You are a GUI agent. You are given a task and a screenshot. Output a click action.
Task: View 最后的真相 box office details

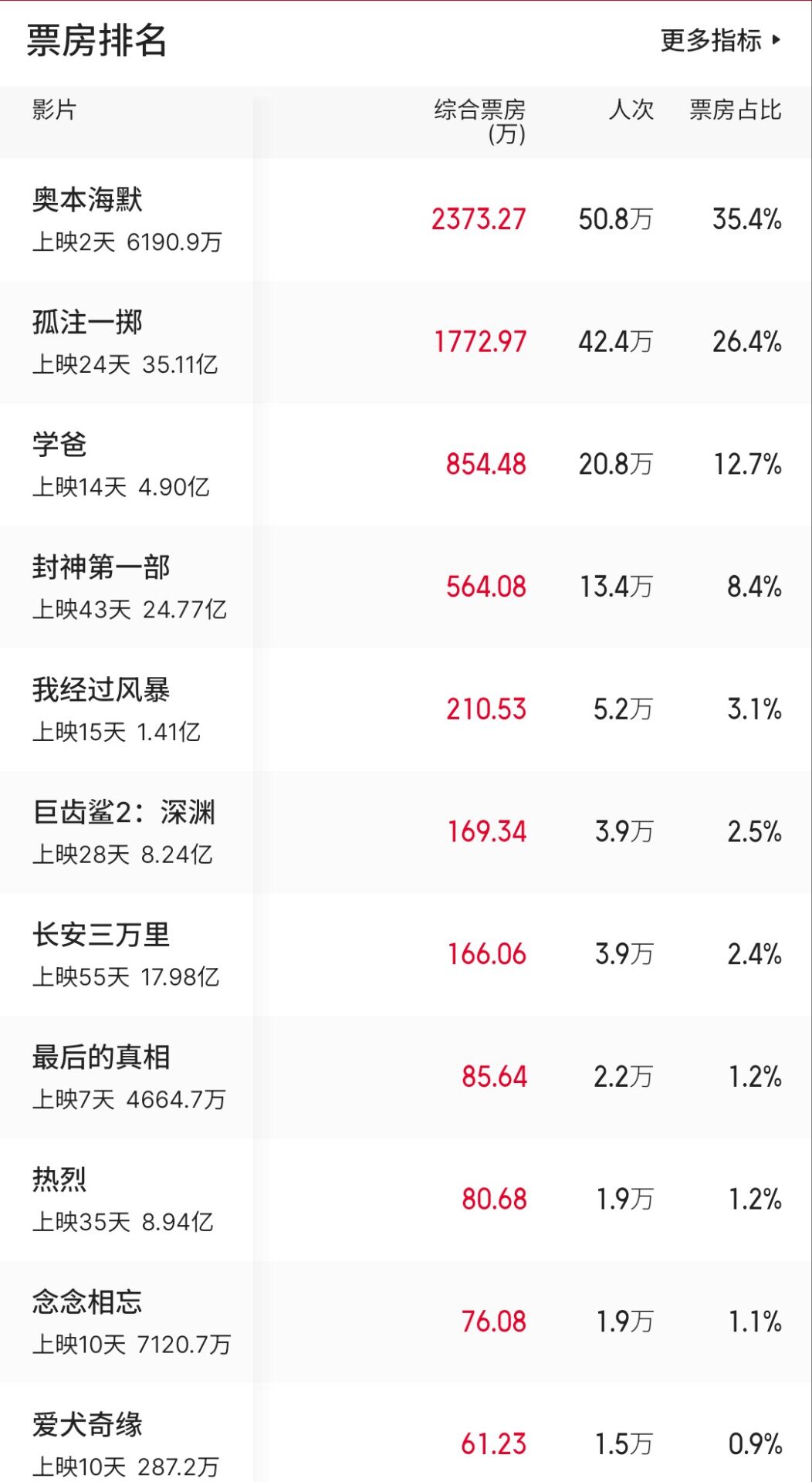point(406,1077)
